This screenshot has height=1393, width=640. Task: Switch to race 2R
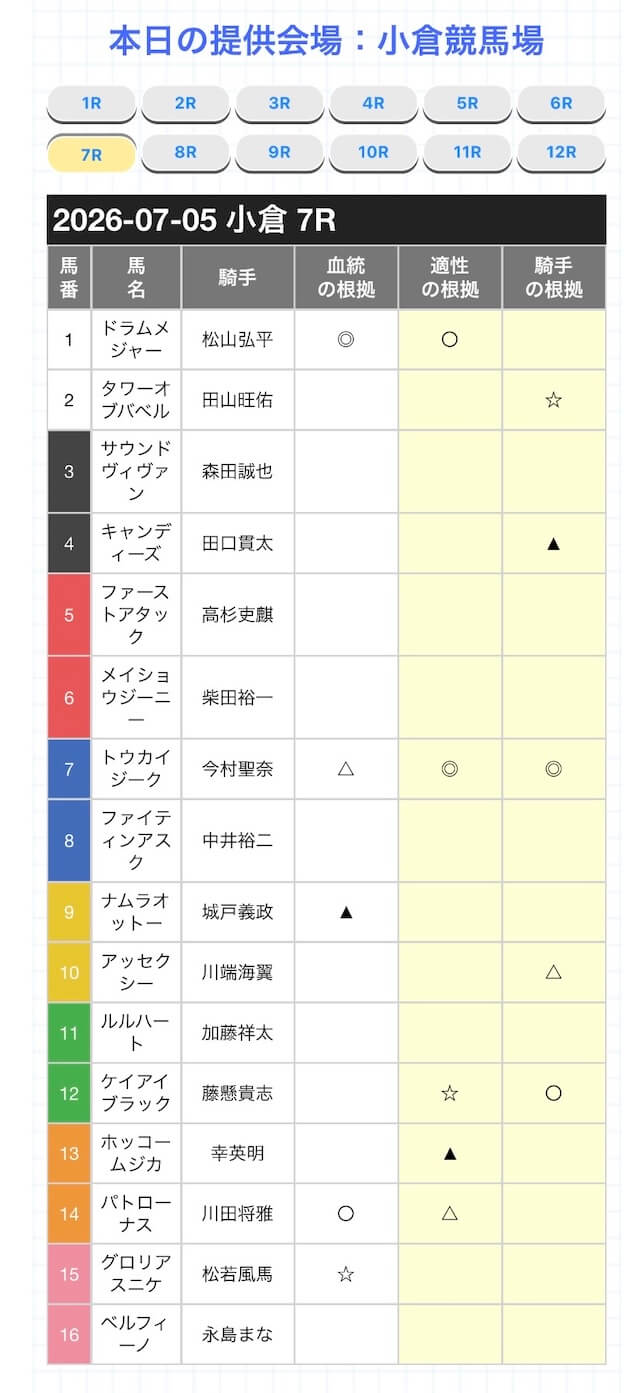pyautogui.click(x=186, y=103)
